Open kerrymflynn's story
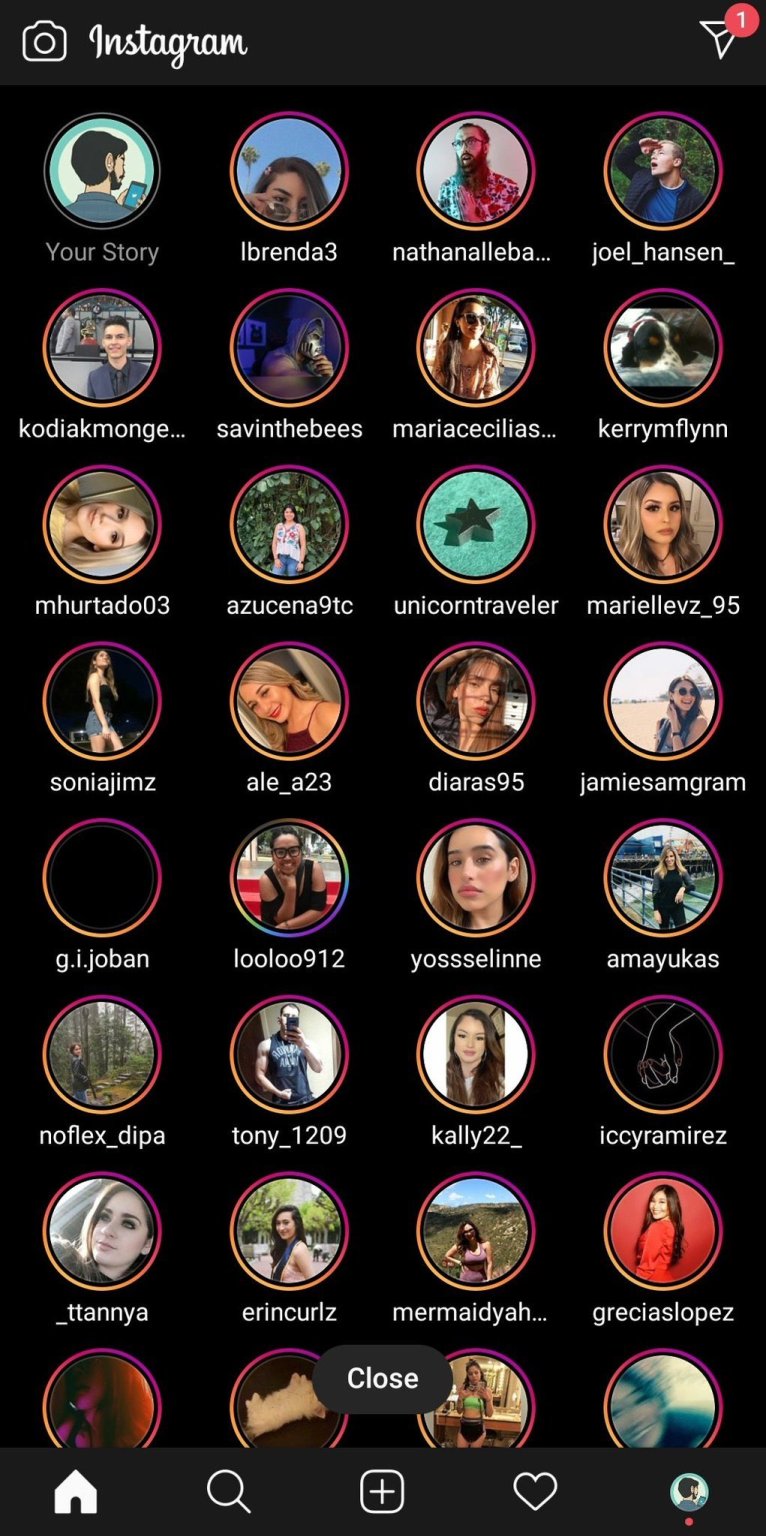 tap(663, 347)
